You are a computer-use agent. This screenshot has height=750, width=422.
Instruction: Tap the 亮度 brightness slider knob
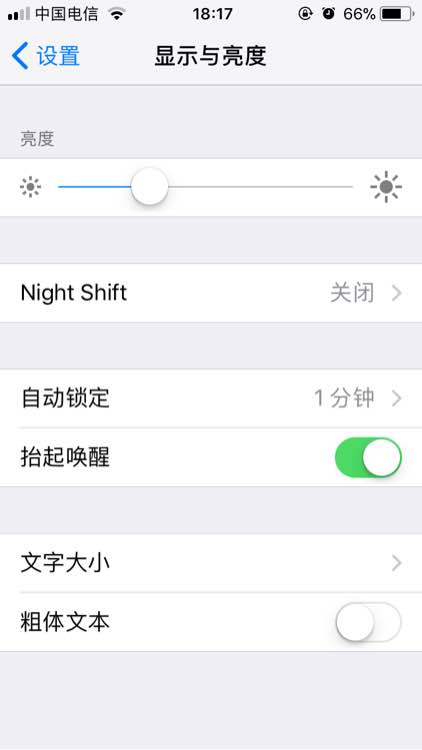click(x=149, y=186)
